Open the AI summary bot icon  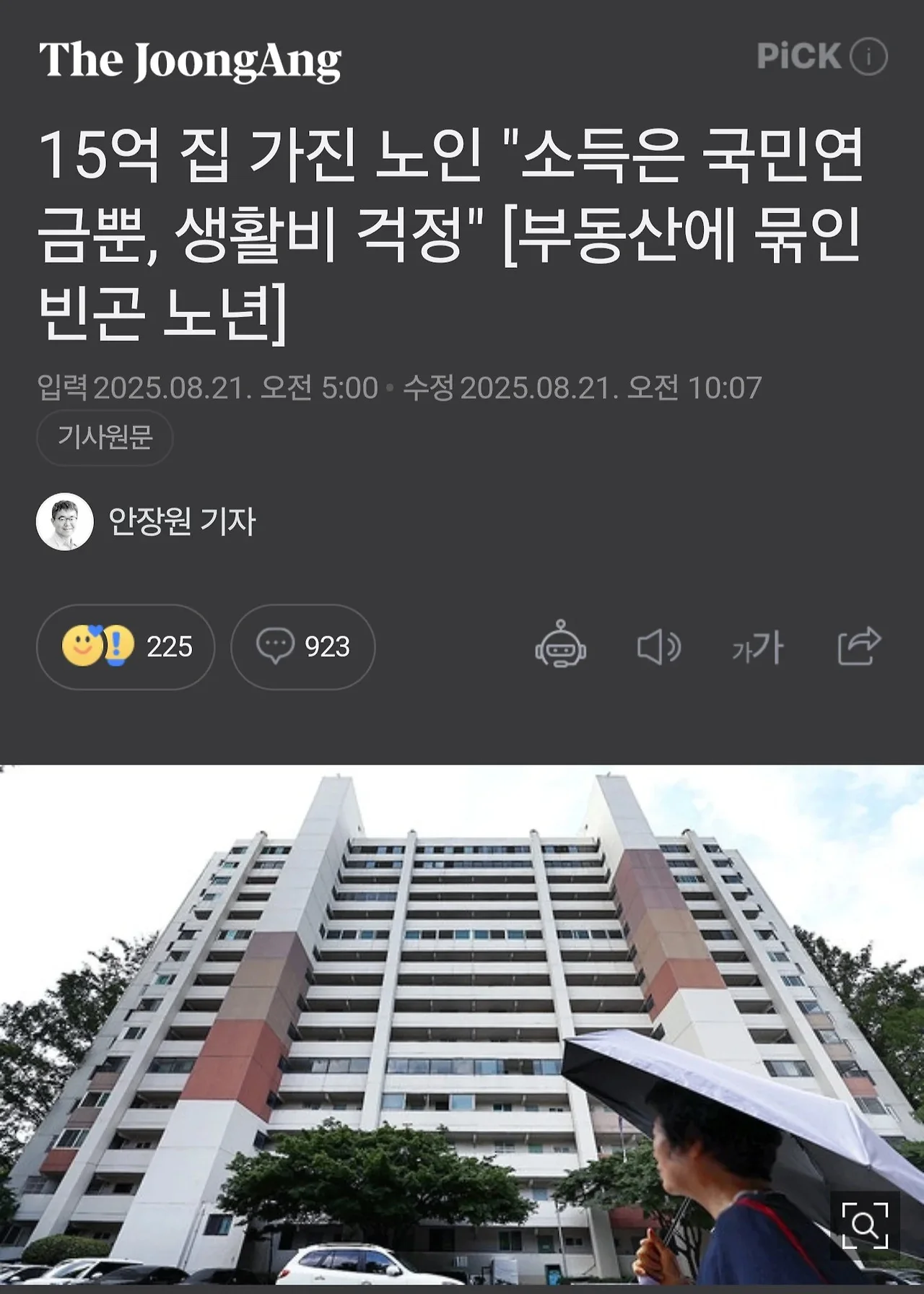(x=560, y=645)
